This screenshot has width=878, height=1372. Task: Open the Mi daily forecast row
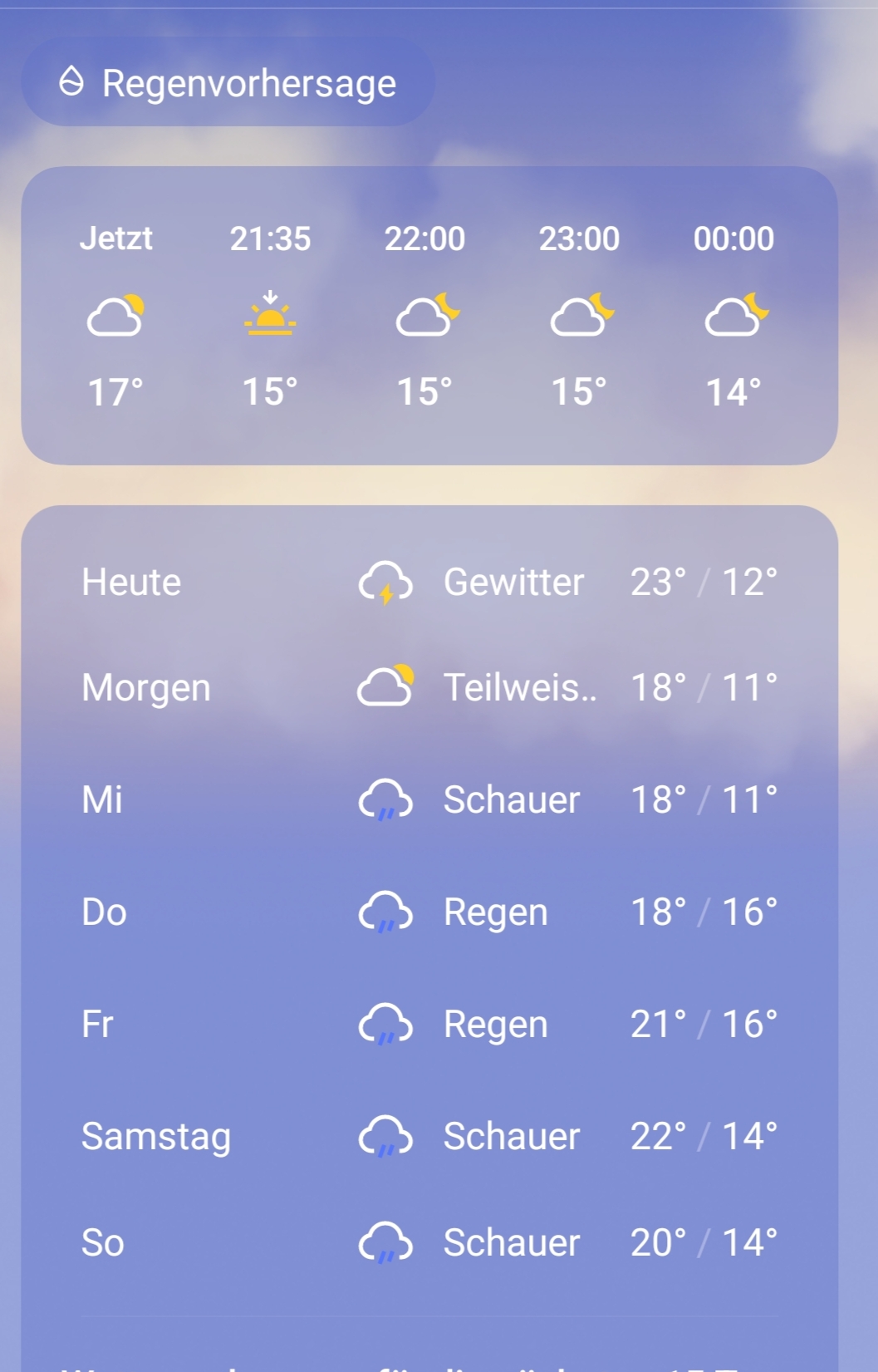(429, 799)
